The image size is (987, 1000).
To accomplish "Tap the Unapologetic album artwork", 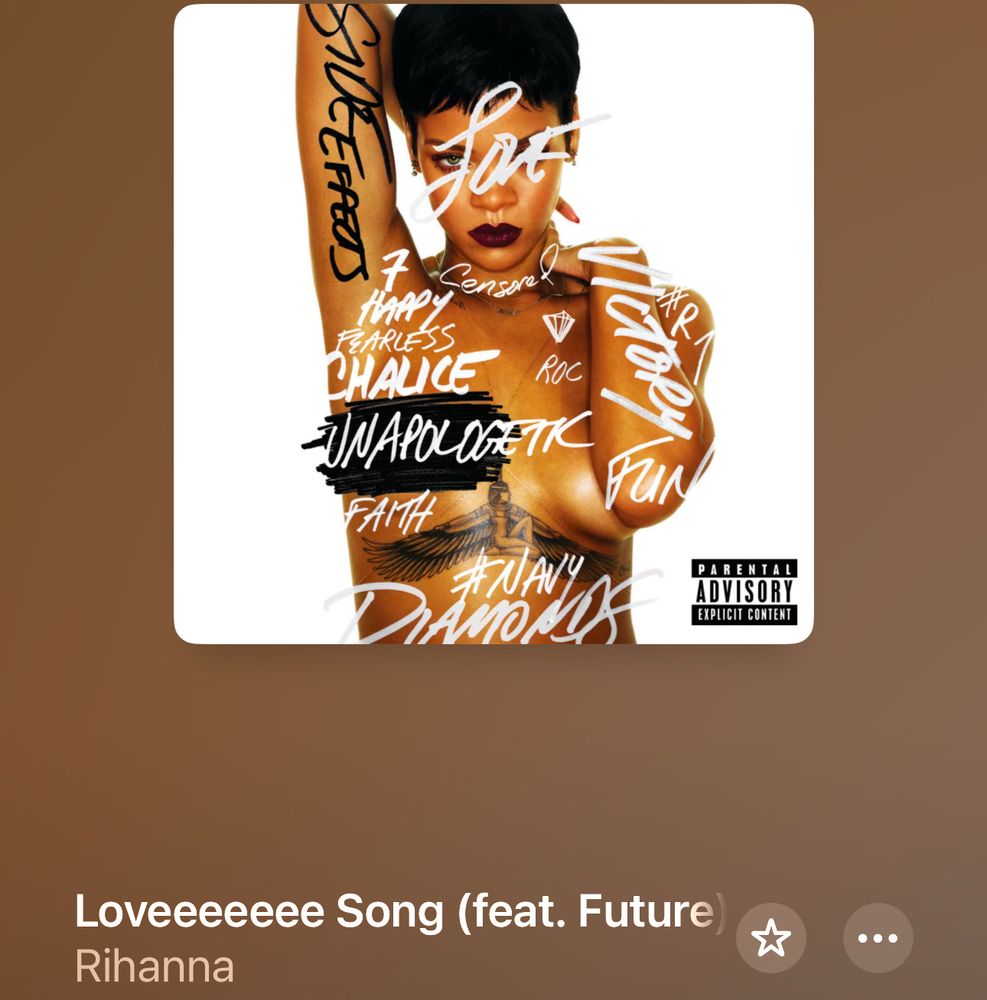I will click(x=493, y=324).
